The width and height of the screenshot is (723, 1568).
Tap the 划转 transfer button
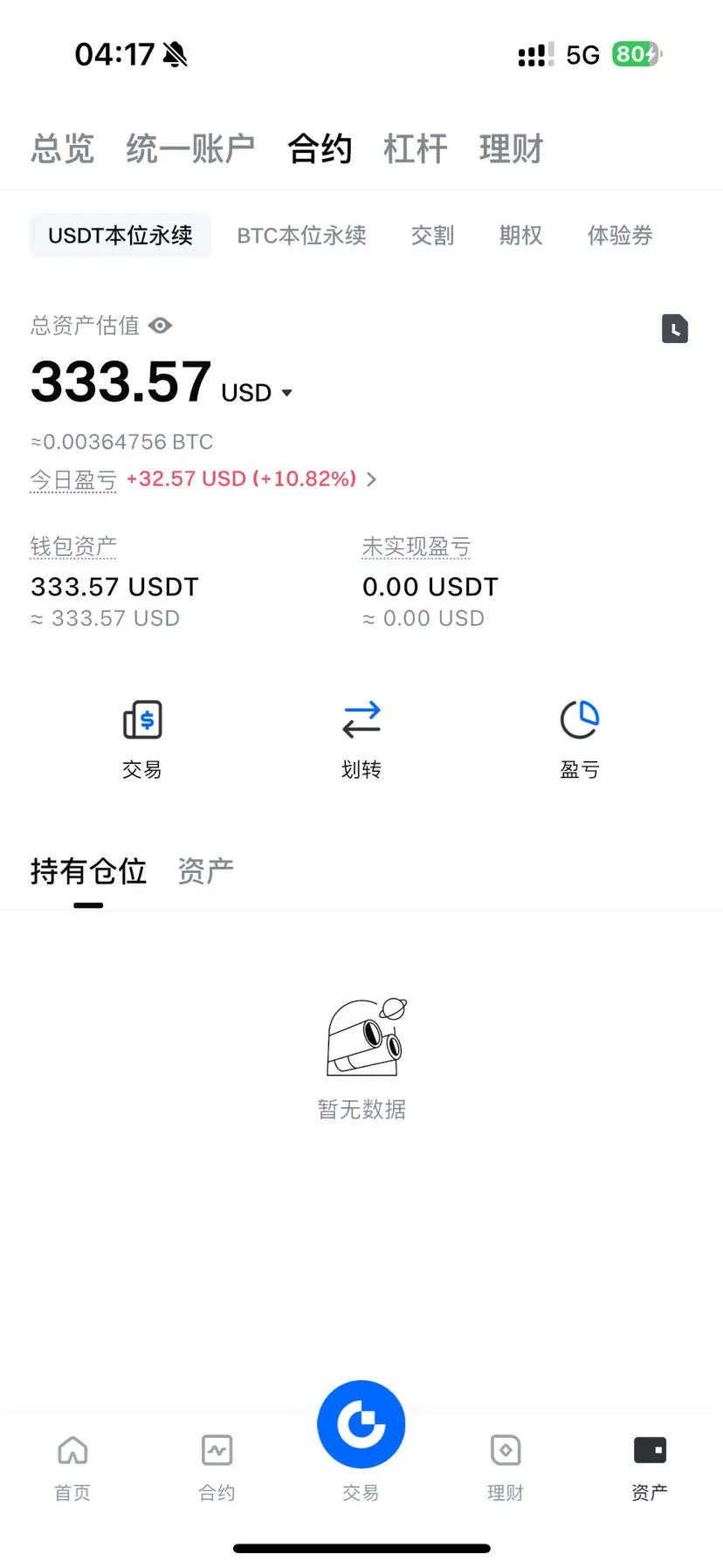click(361, 738)
